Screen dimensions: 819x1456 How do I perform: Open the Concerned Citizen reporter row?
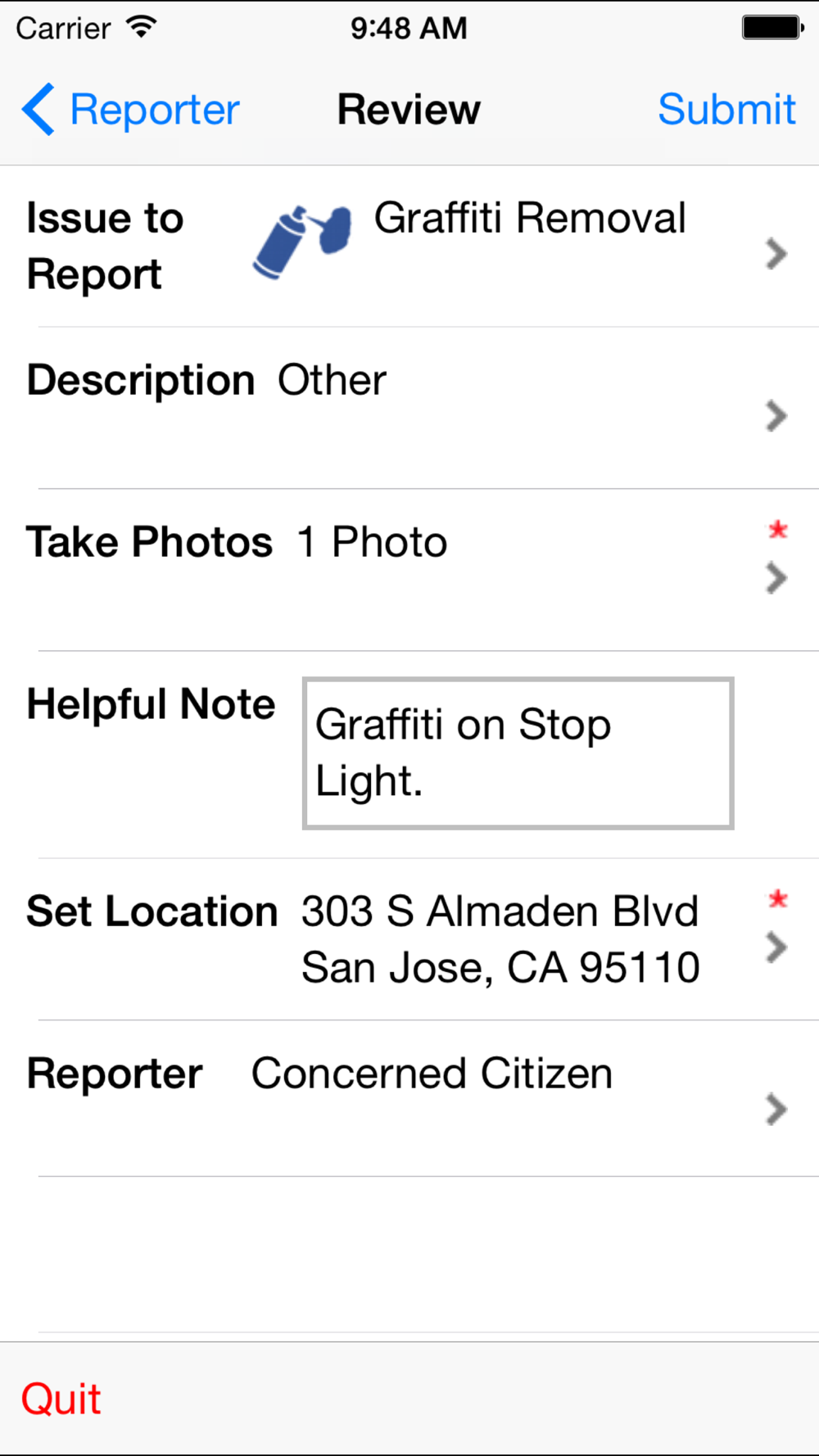point(409,1099)
